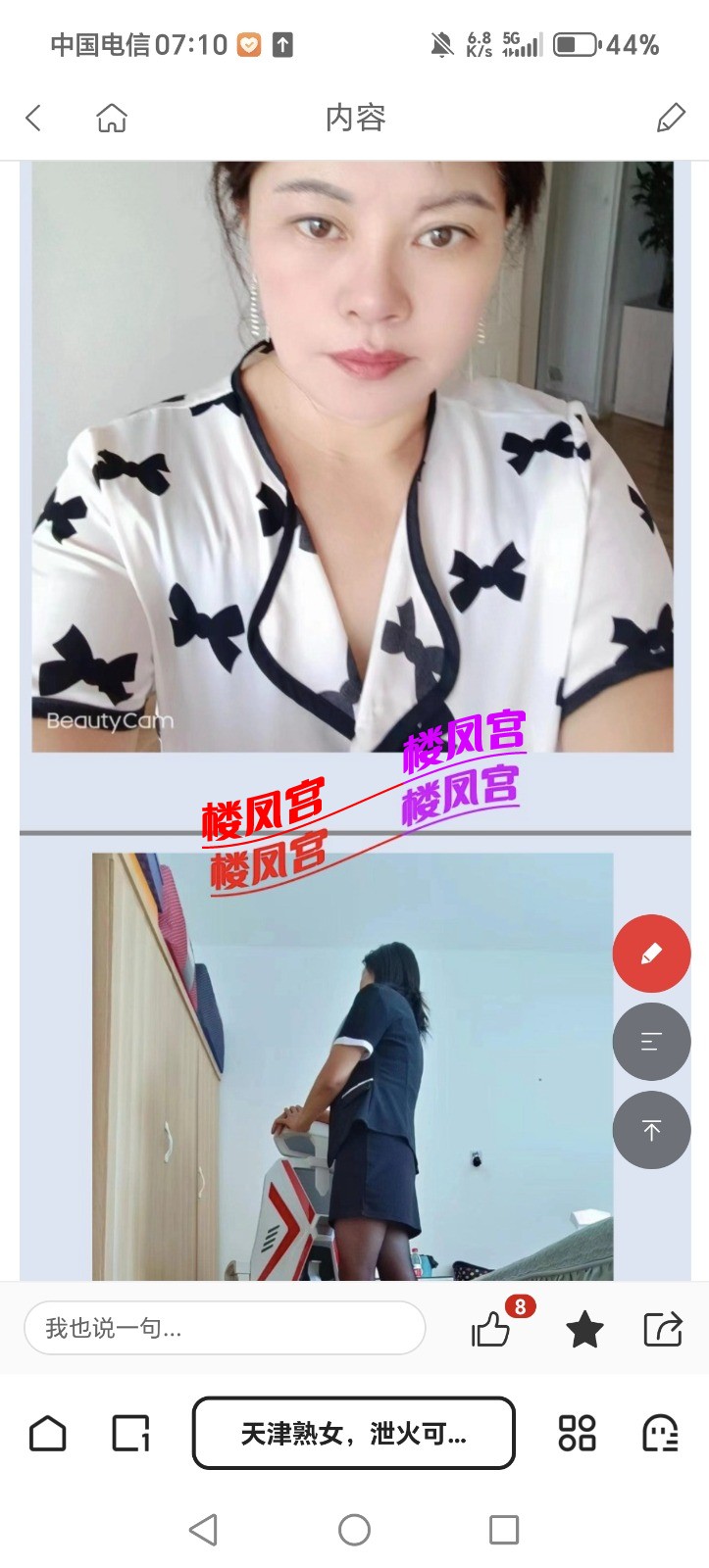Open the browser tabs switcher

pos(130,1433)
